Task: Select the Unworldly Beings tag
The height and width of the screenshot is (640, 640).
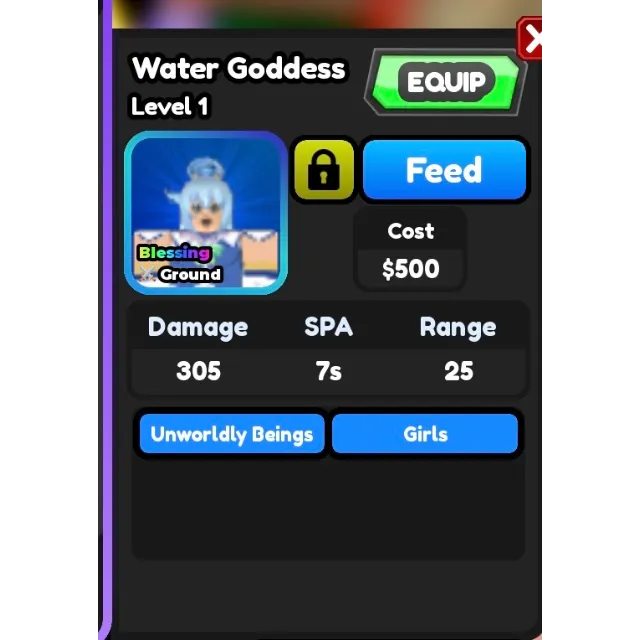Action: (x=232, y=434)
